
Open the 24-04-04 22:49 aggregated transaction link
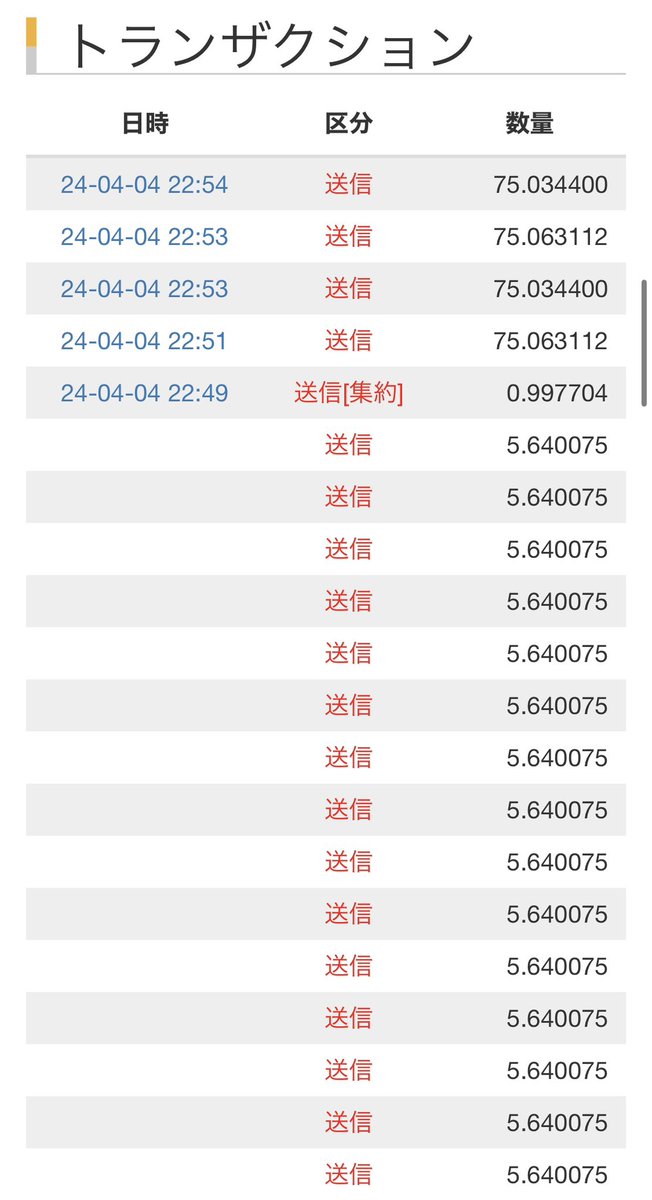144,393
